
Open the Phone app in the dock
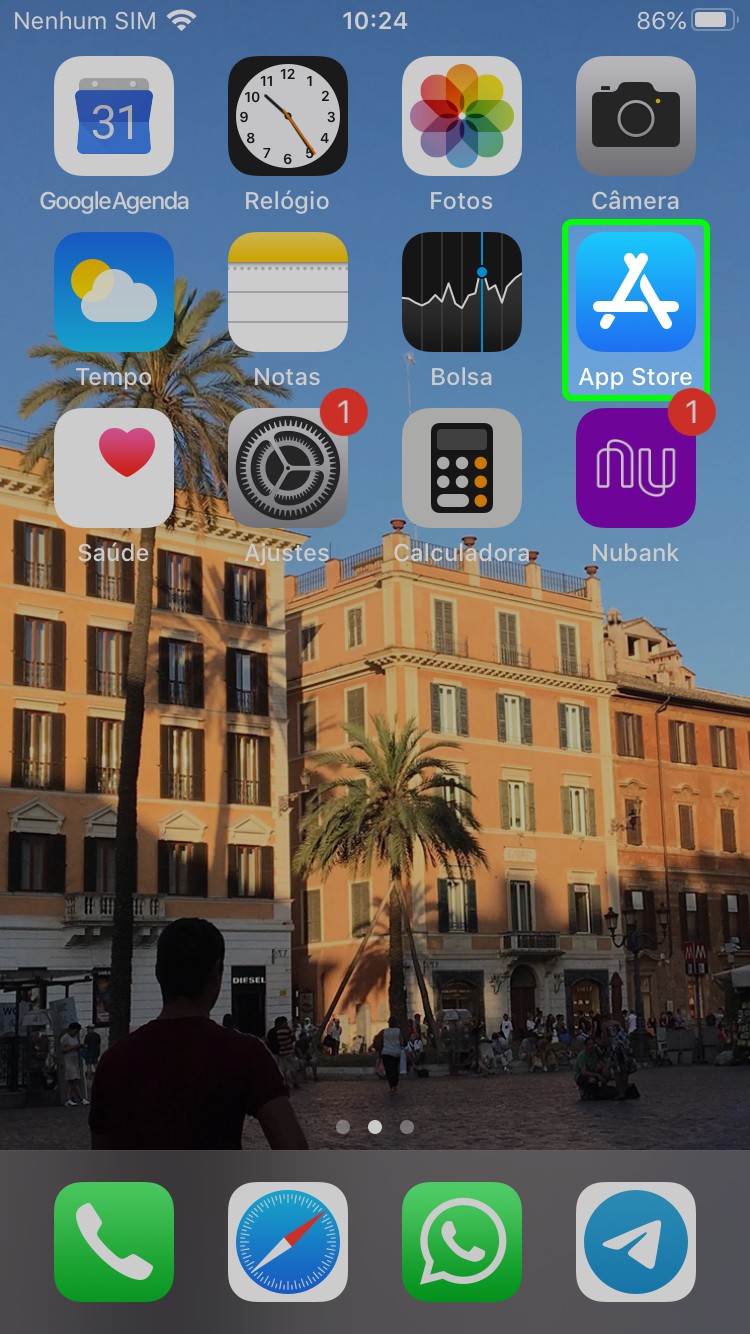tap(114, 1242)
